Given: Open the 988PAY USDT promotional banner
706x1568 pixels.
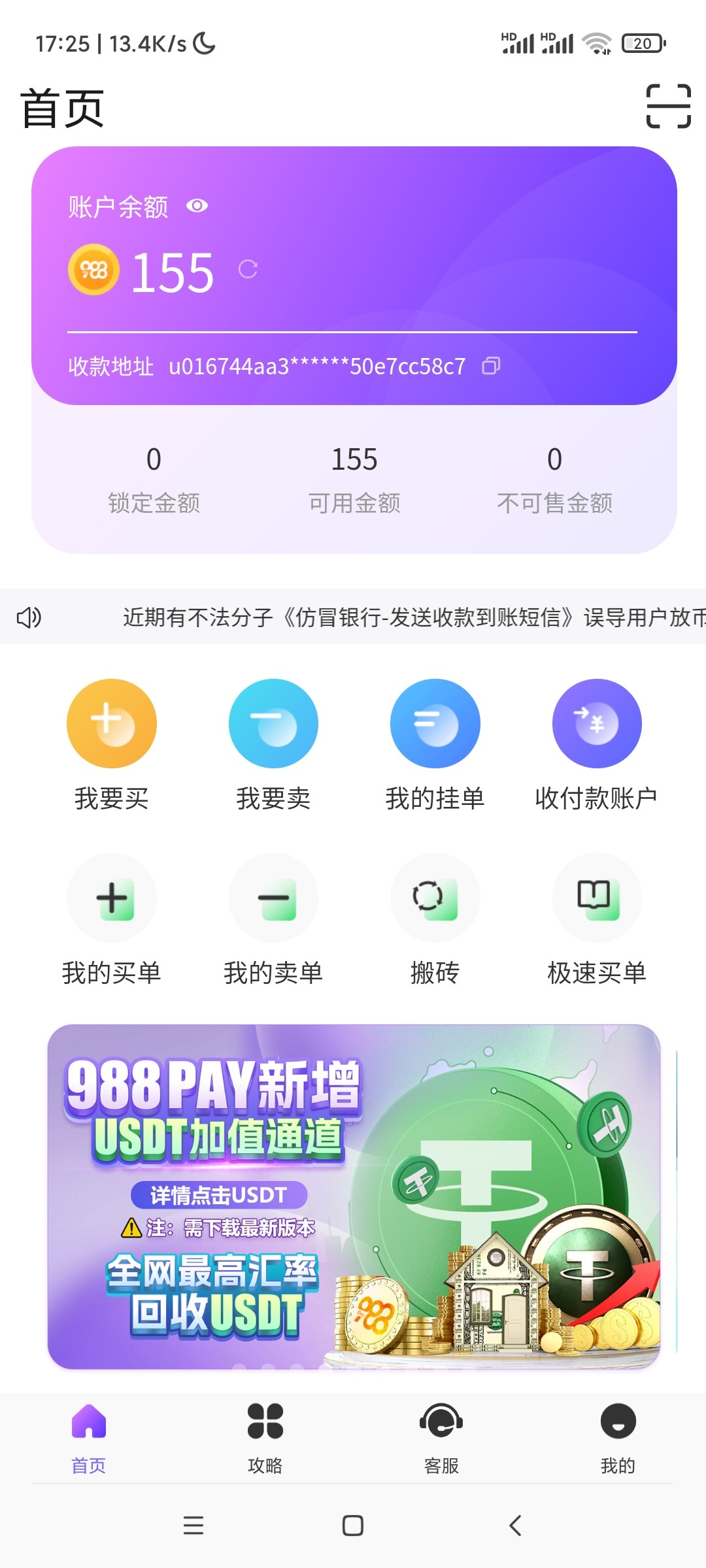Looking at the screenshot, I should pyautogui.click(x=353, y=1196).
